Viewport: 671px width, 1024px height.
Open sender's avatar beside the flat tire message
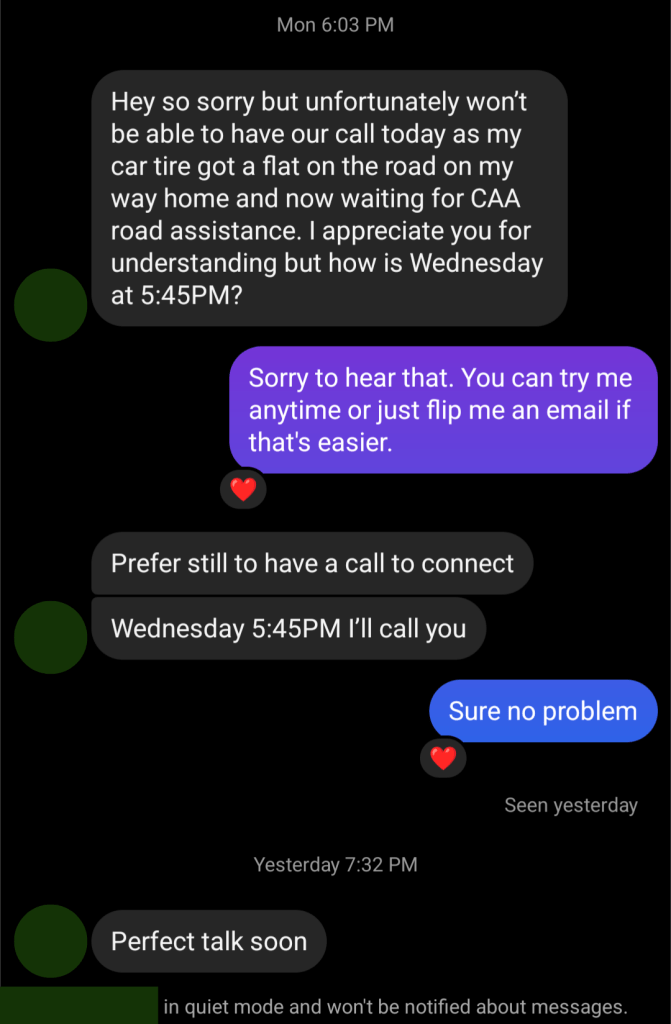[50, 305]
